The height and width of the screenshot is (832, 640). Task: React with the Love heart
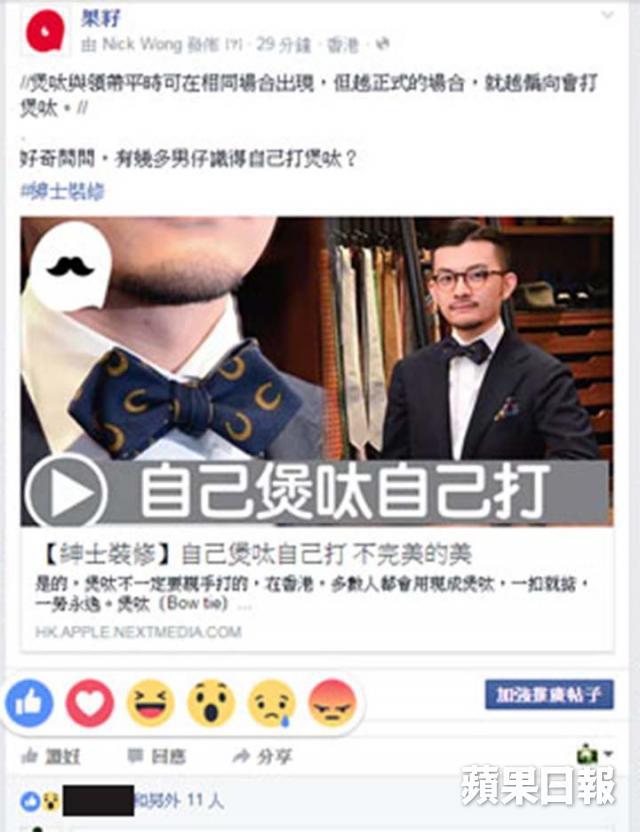click(90, 704)
